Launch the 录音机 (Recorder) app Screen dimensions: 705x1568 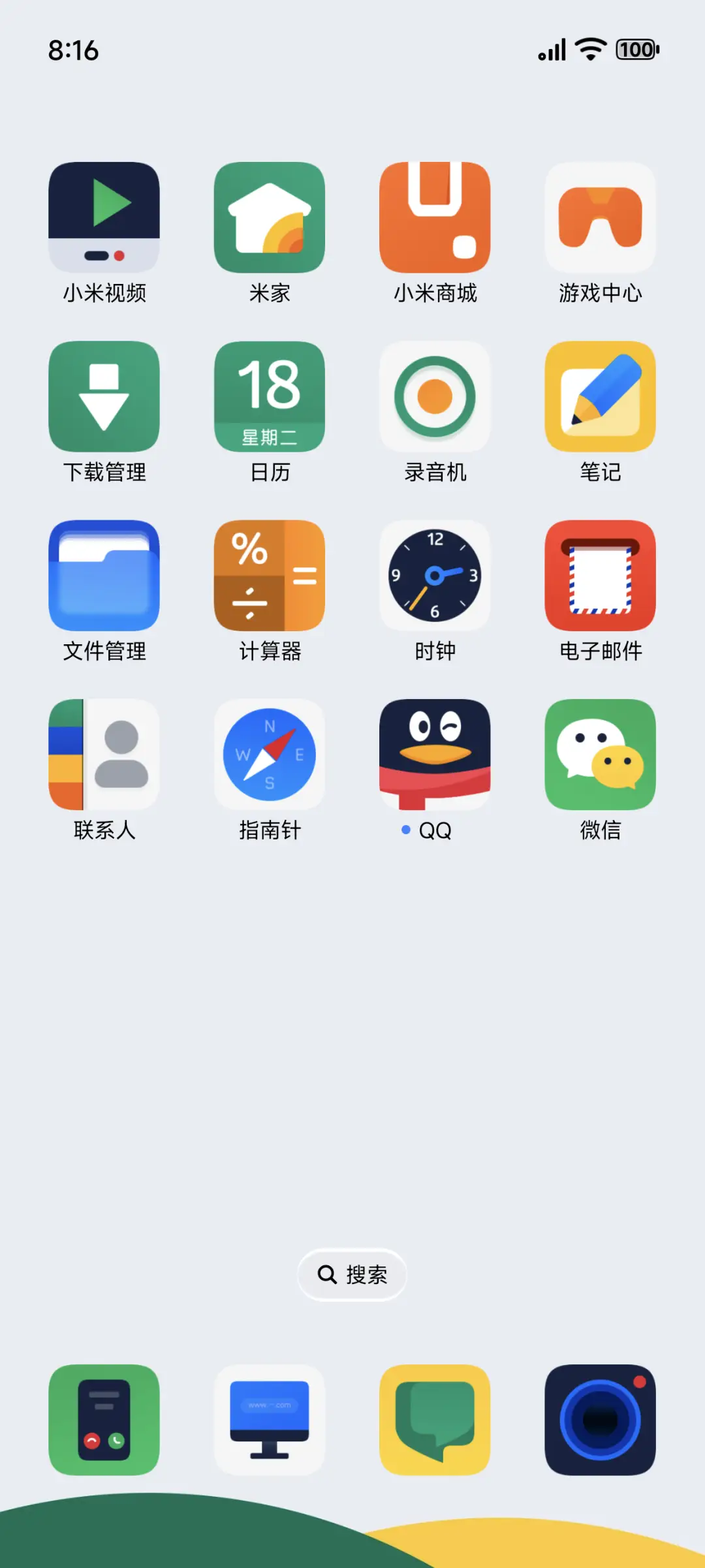click(x=435, y=396)
